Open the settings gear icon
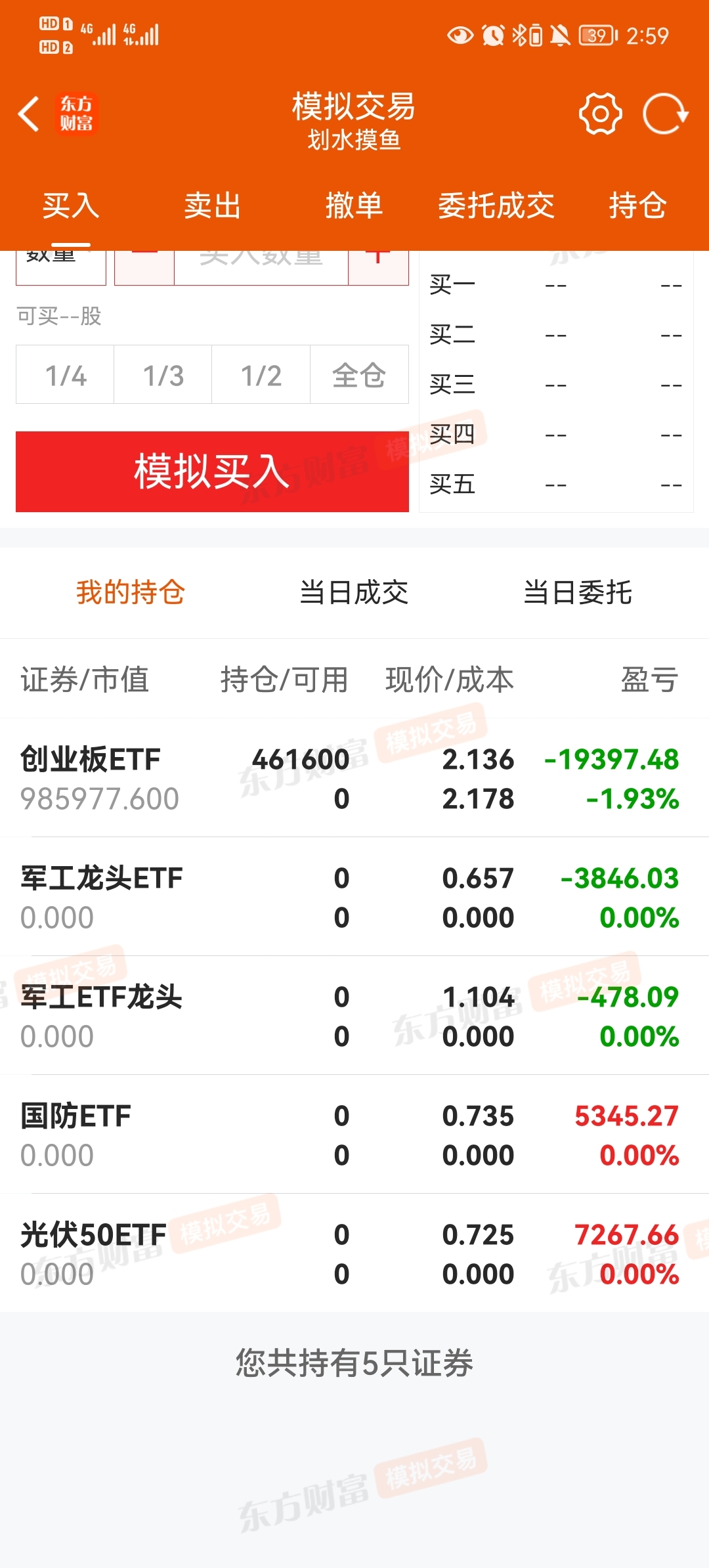Screen dimensions: 709x1568 tap(600, 114)
